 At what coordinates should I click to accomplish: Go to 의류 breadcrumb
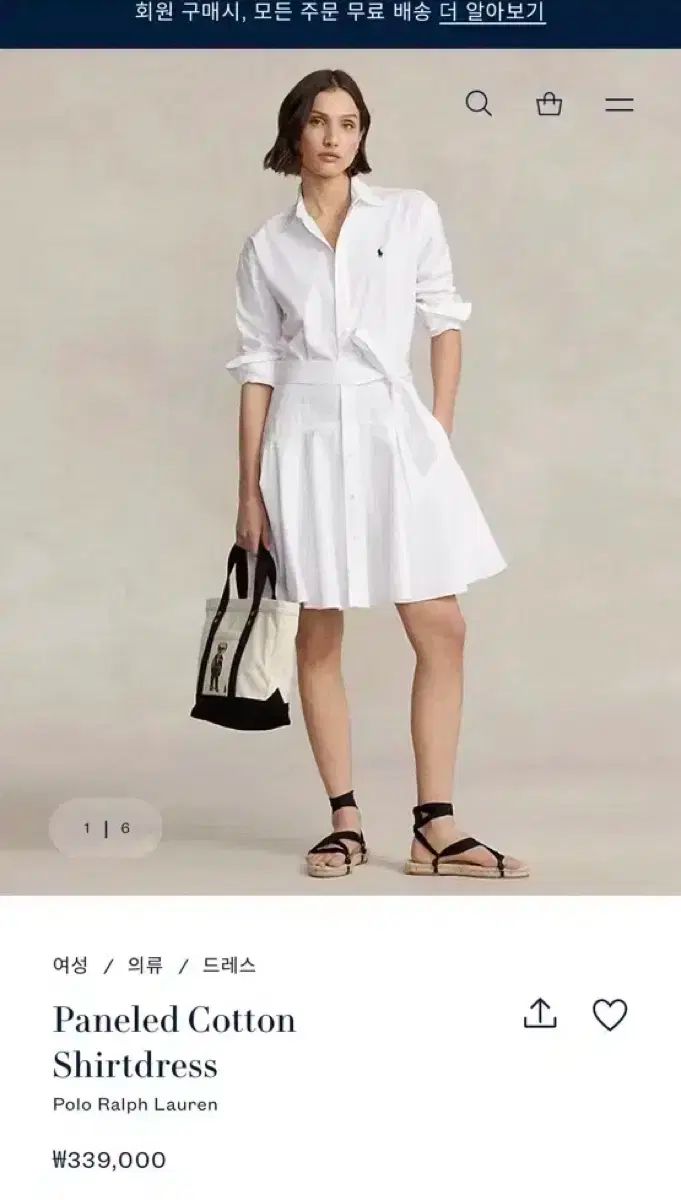tap(145, 965)
